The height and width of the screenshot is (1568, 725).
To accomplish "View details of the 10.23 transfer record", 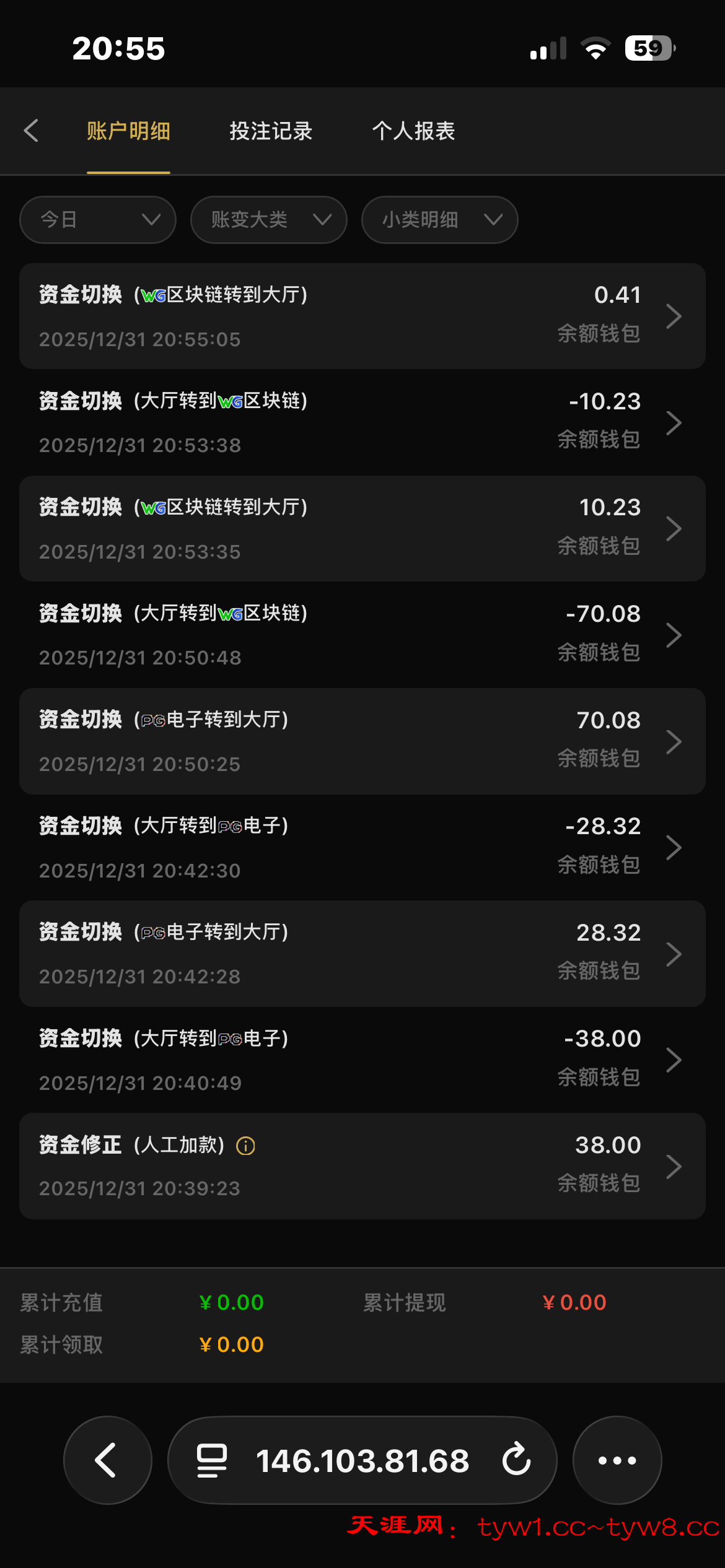I will [x=362, y=529].
